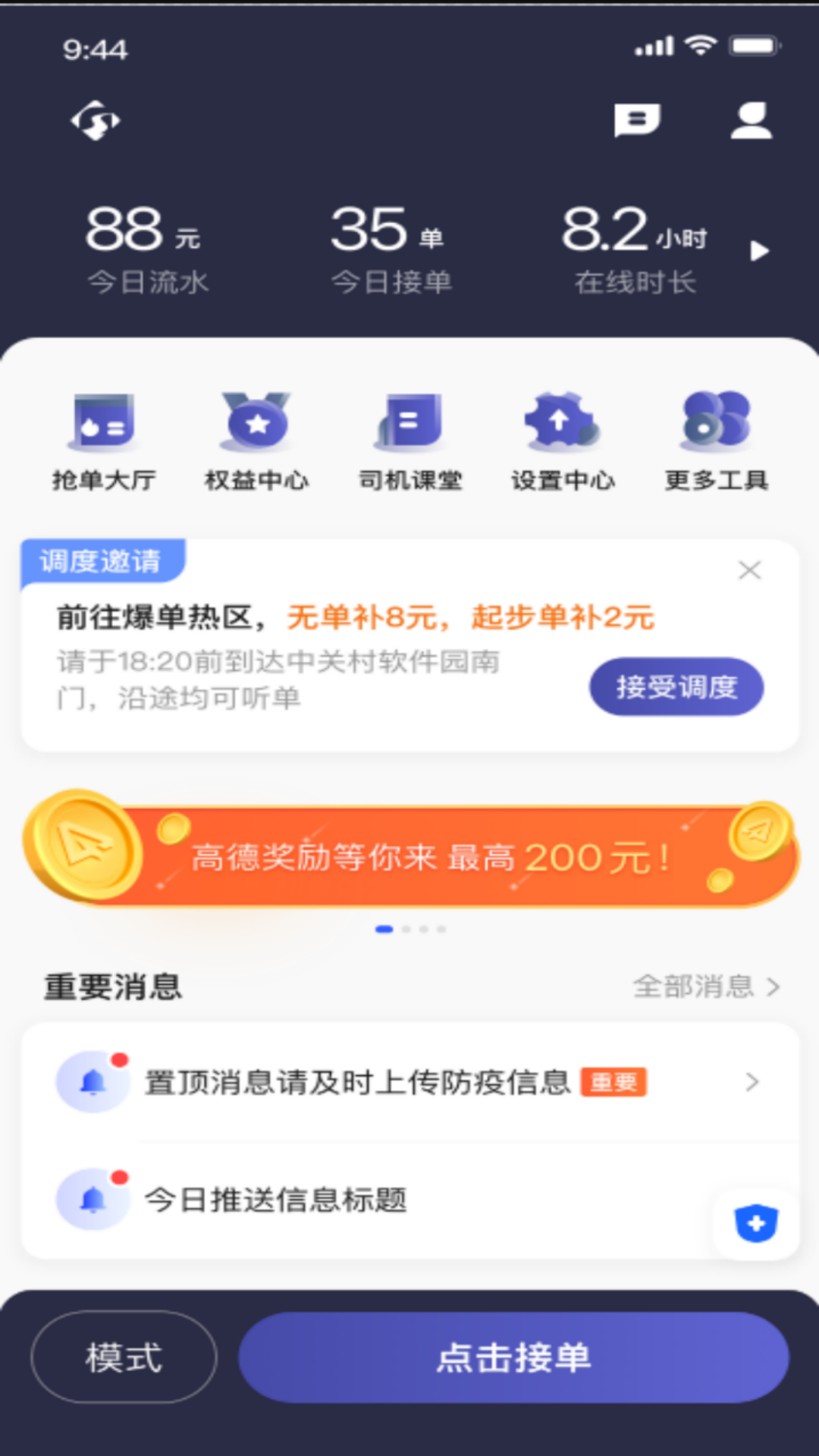The height and width of the screenshot is (1456, 819).
Task: Open the 权益中心 (benefits center)
Action: 257,440
